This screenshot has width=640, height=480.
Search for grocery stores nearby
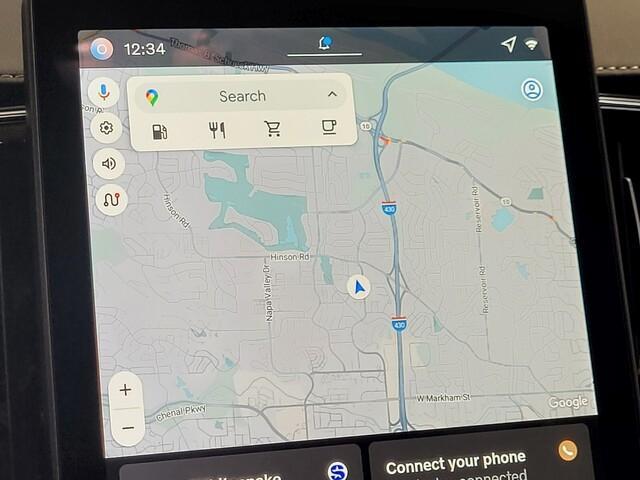point(272,129)
